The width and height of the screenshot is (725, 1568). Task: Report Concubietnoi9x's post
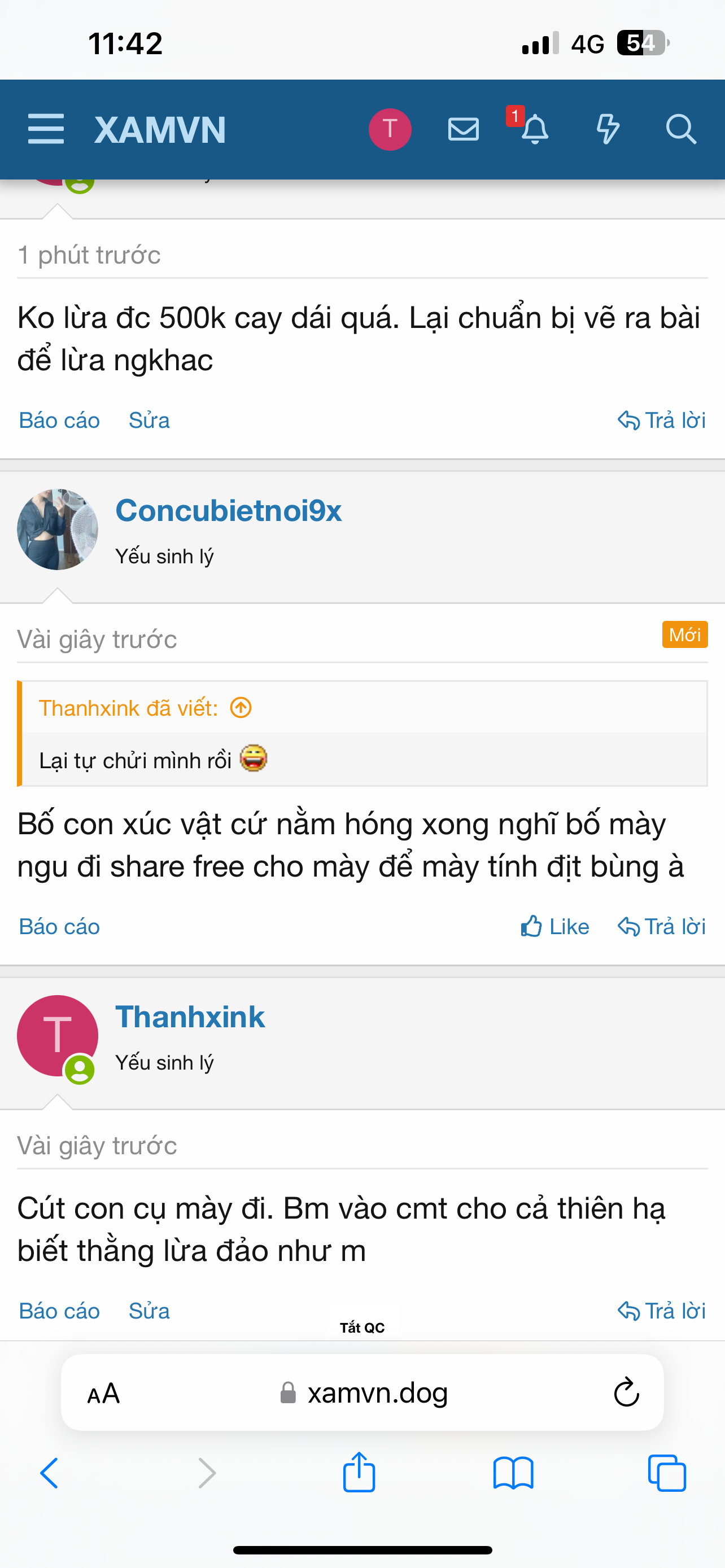59,926
